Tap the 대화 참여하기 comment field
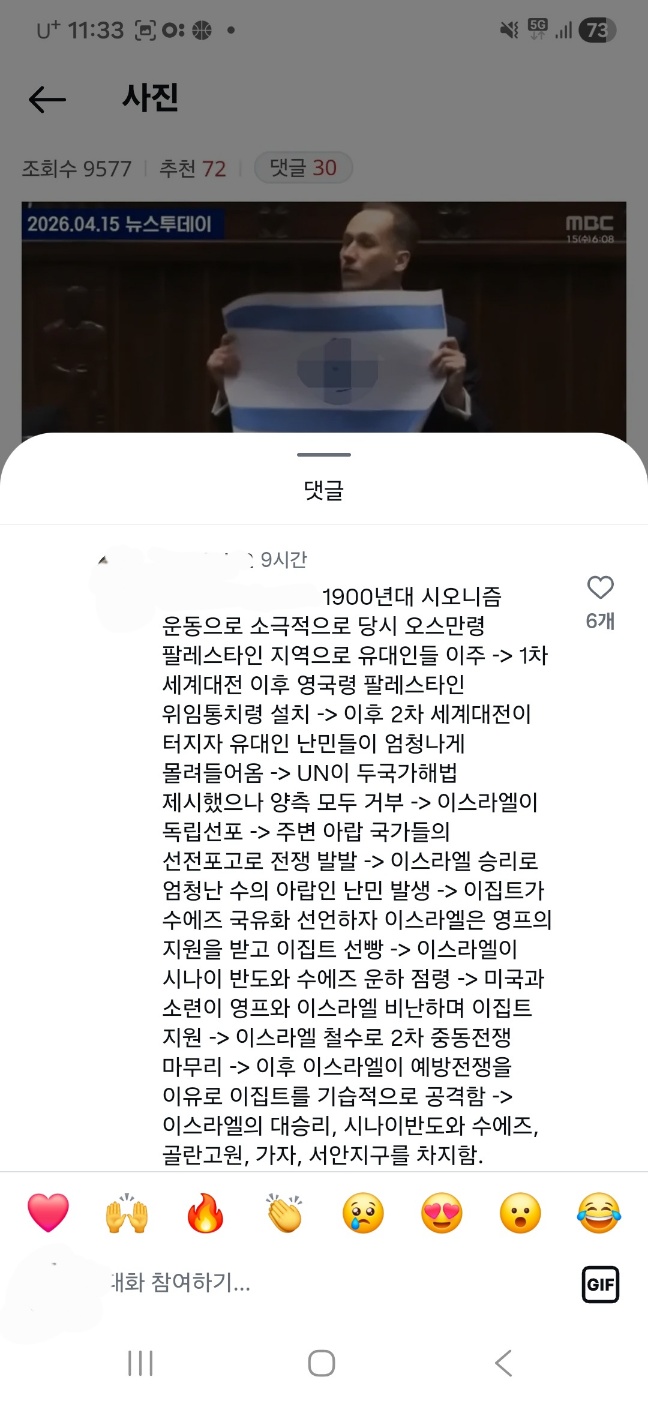 (300, 1283)
